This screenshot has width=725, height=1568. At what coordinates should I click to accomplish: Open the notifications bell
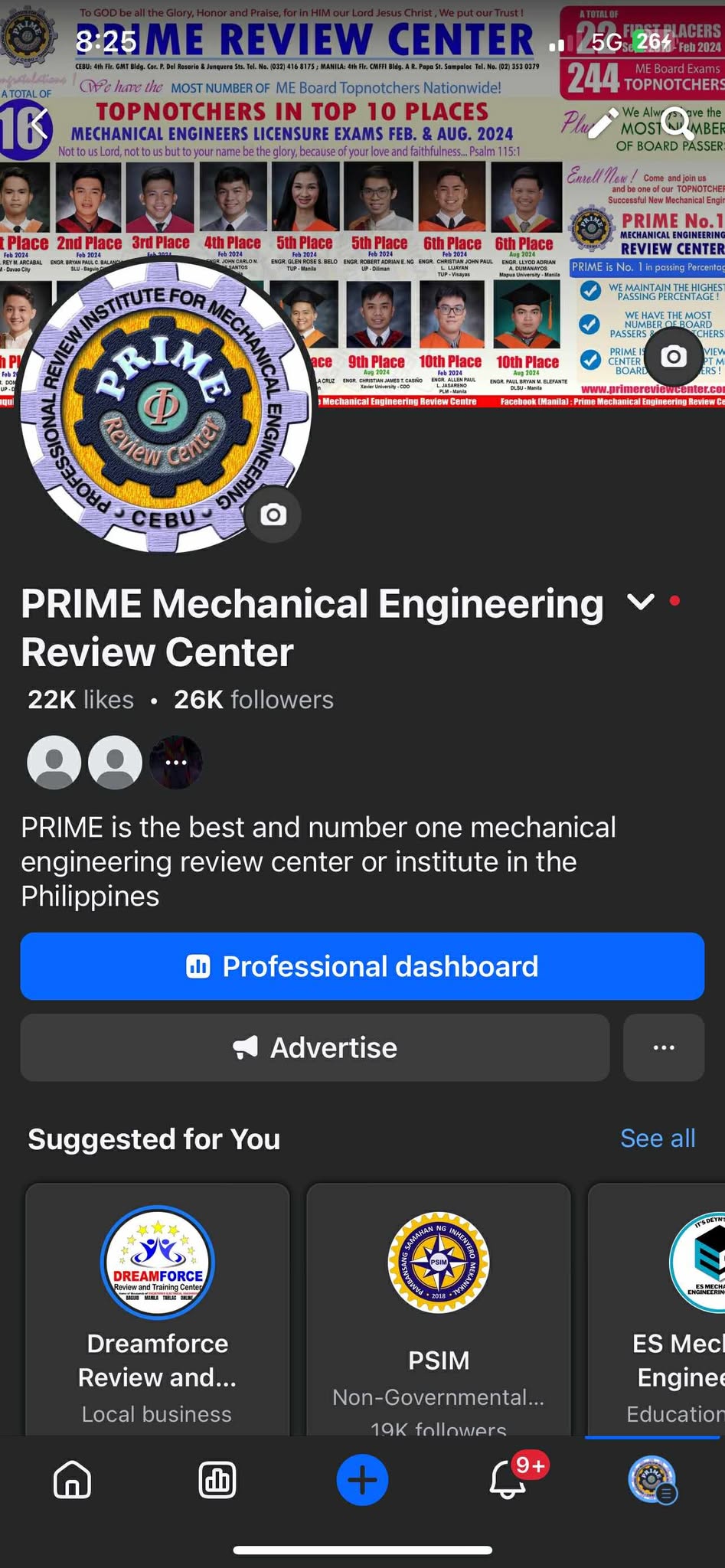[508, 1479]
